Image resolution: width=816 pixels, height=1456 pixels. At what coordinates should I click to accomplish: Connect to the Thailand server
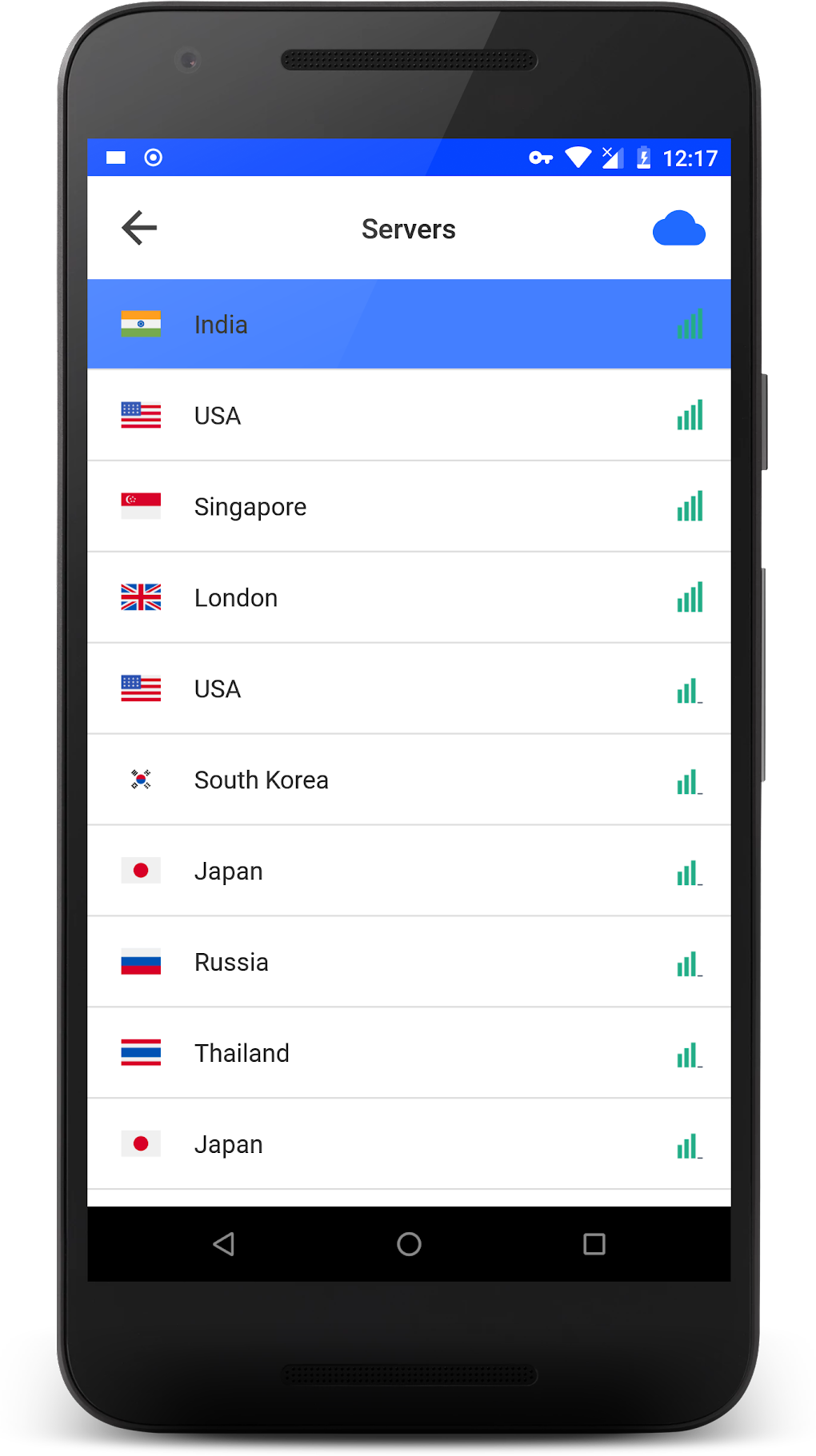click(409, 1054)
